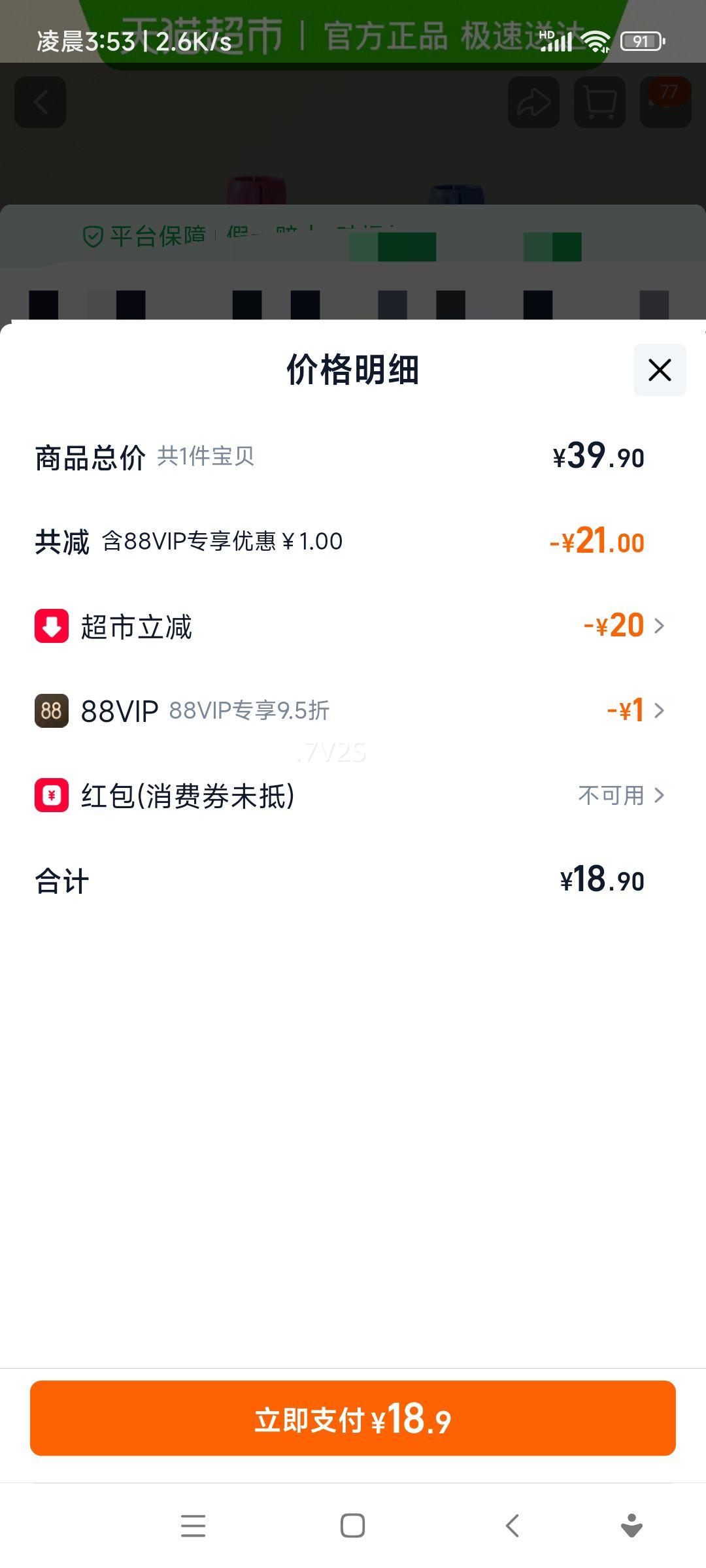Viewport: 706px width, 1568px height.
Task: Close the 价格明细 popup
Action: [x=658, y=370]
